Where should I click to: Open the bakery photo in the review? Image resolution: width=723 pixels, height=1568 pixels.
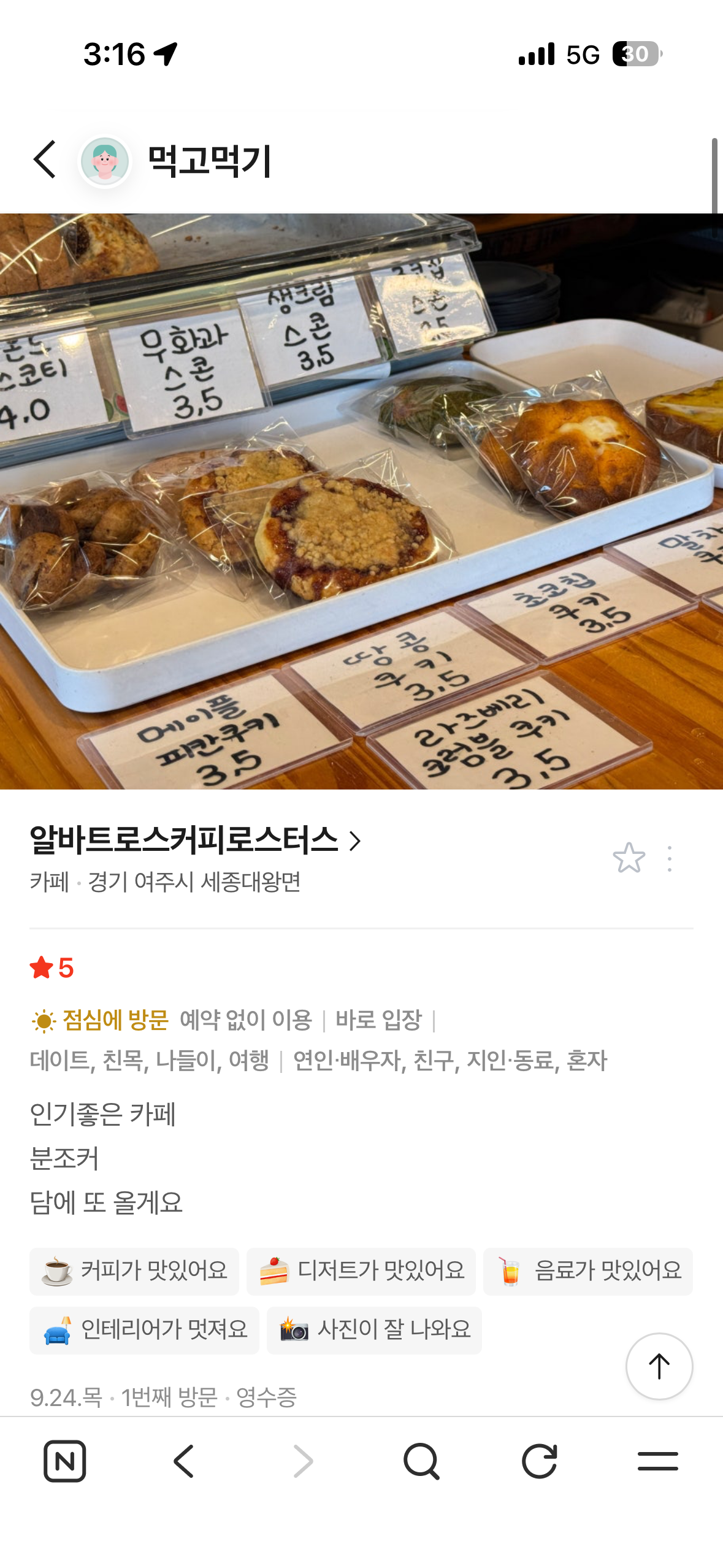pos(361,501)
